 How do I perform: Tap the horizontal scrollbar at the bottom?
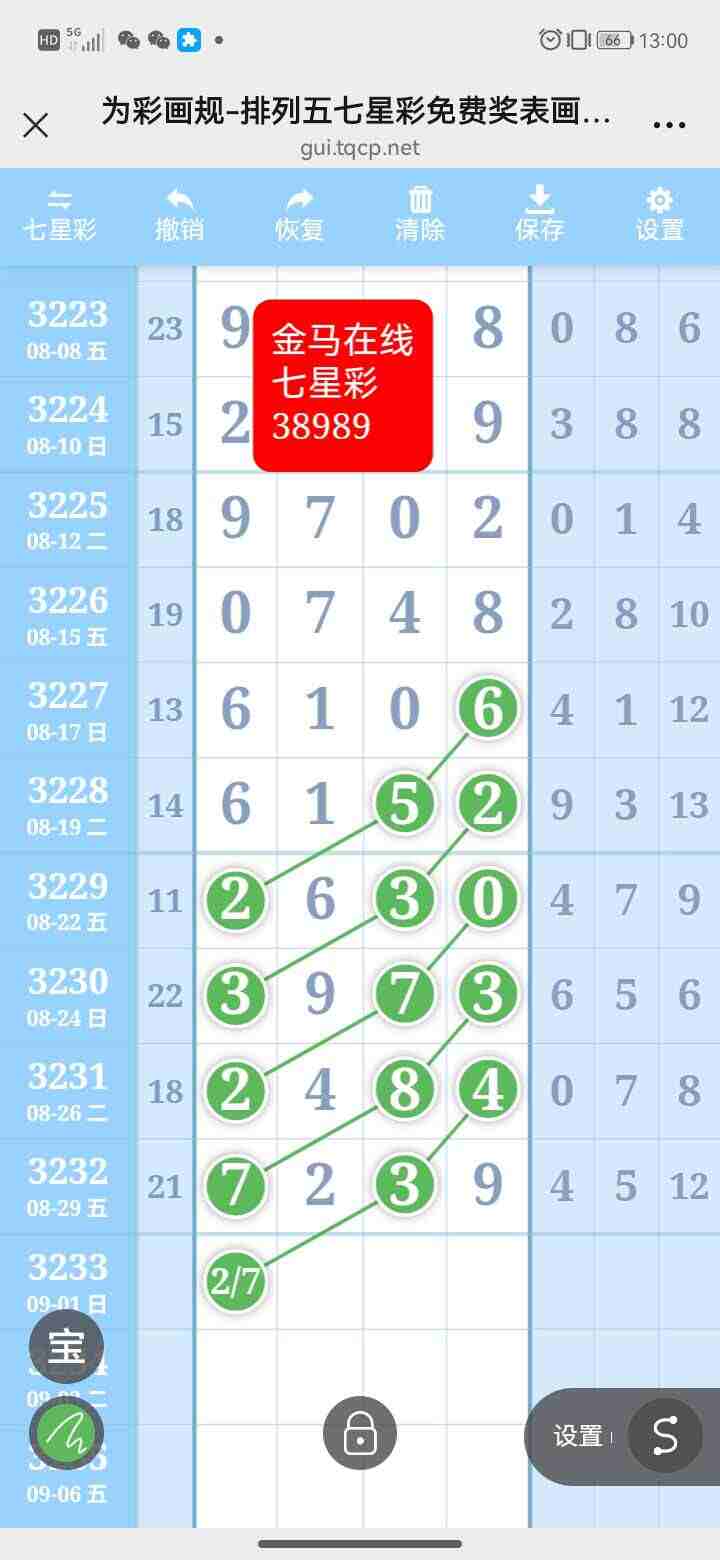(x=360, y=1543)
